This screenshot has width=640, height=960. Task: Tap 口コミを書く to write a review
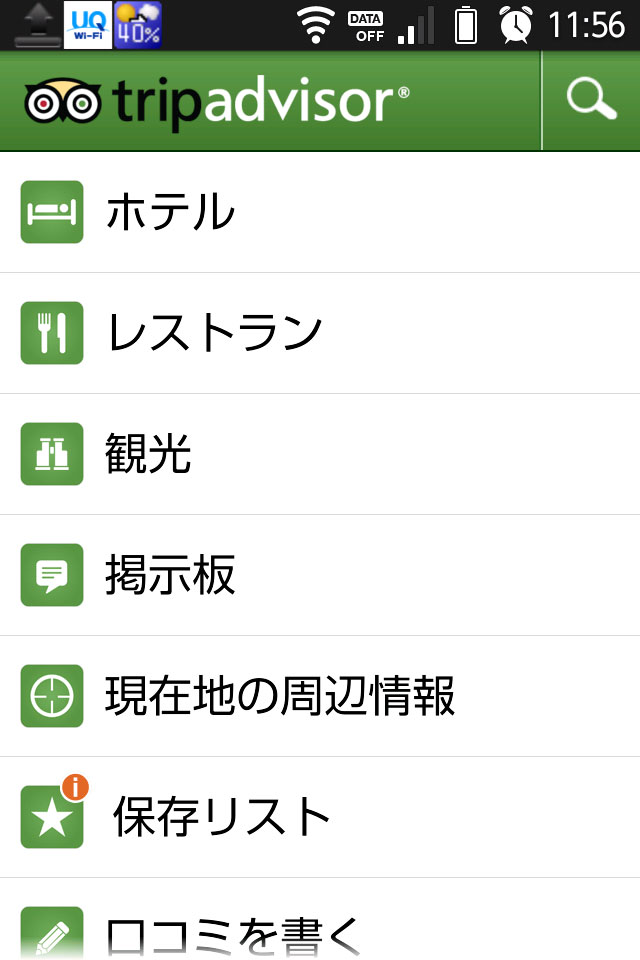320,928
